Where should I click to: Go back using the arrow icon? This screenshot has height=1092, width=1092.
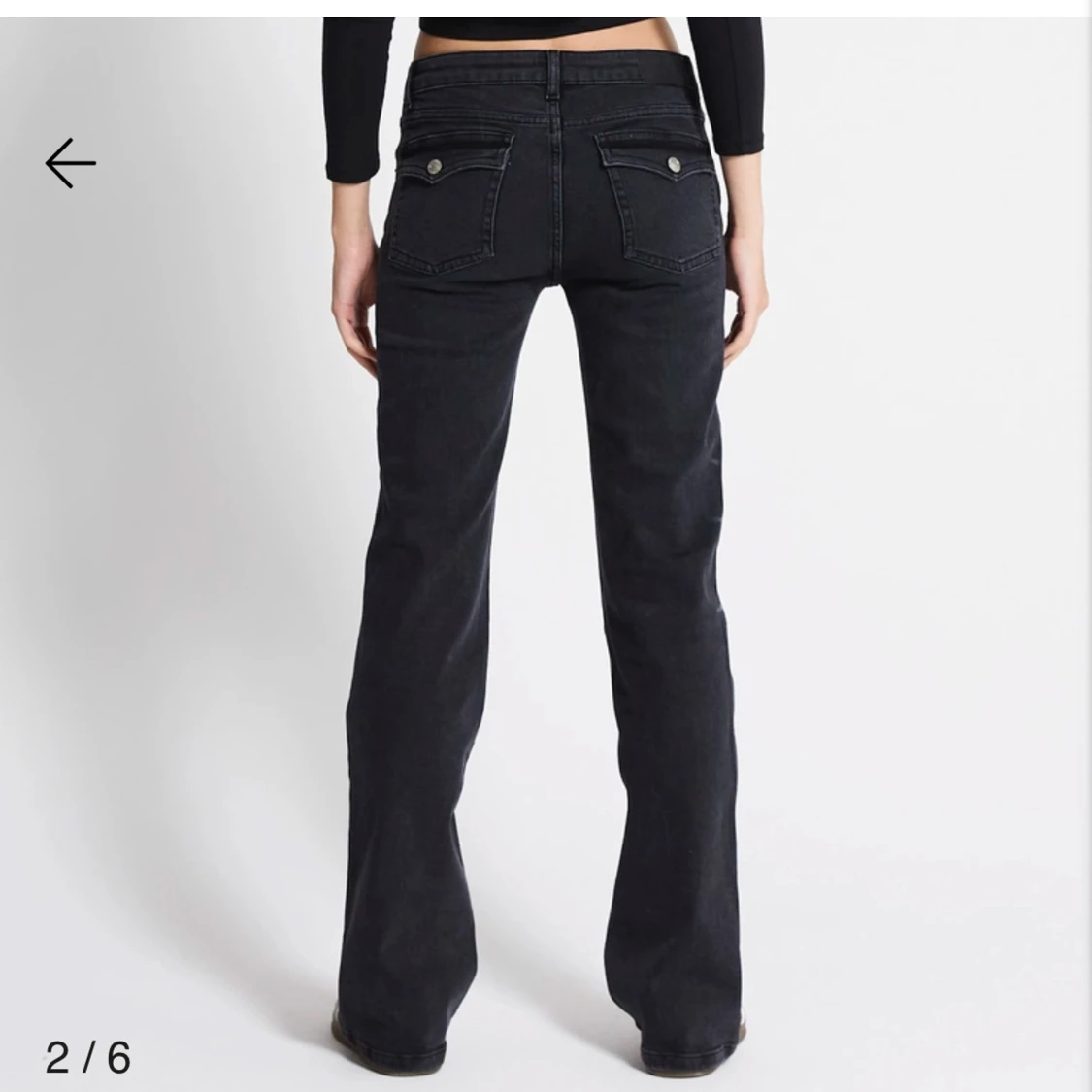coord(70,162)
